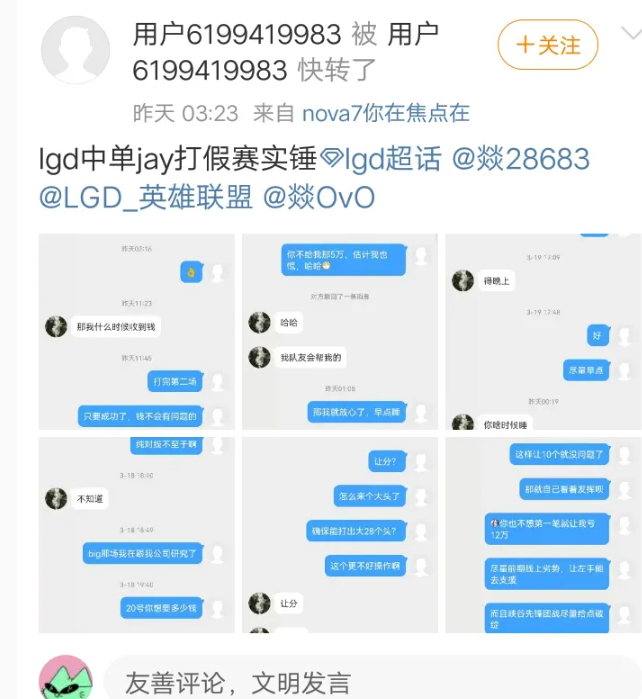Open the image mentioning 12万
The width and height of the screenshot is (642, 699).
tap(543, 535)
